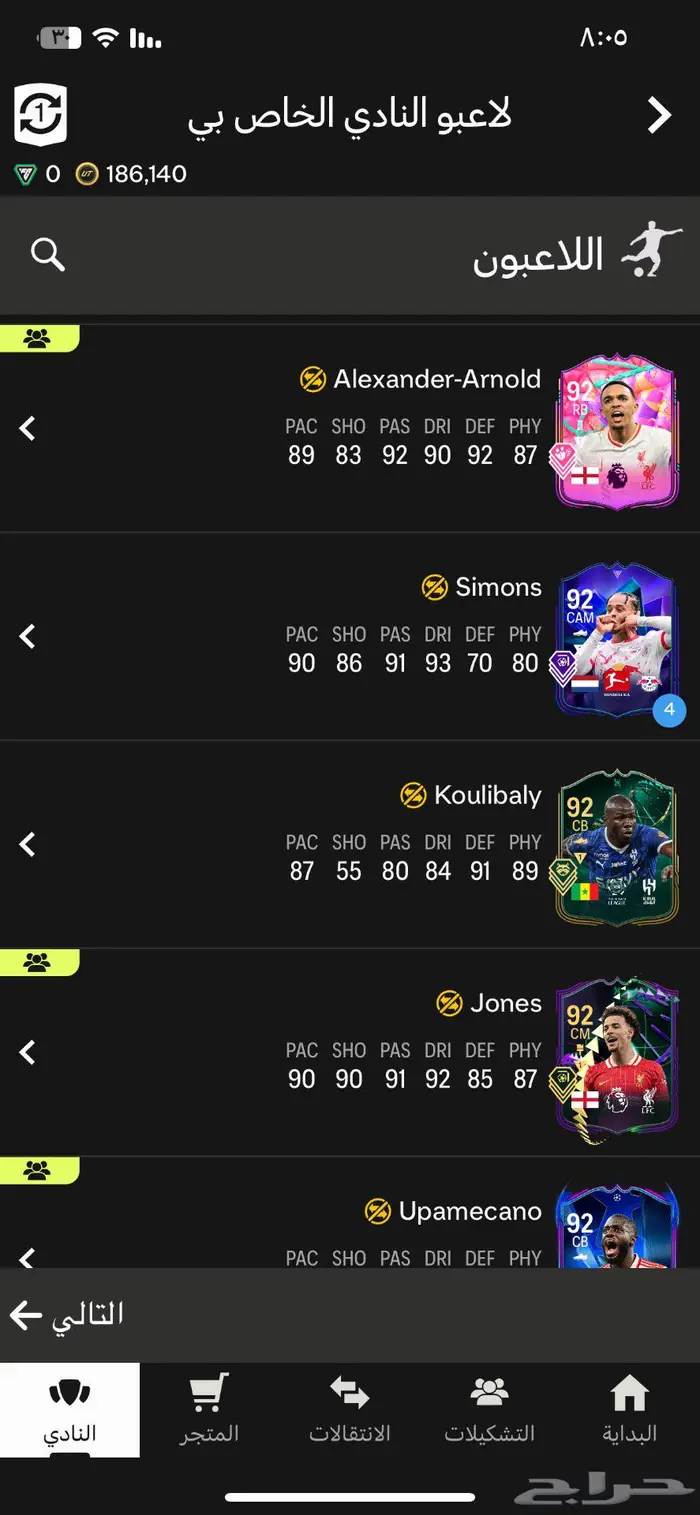Switch to البداية home tab
Viewport: 700px width, 1515px height.
coord(629,1410)
